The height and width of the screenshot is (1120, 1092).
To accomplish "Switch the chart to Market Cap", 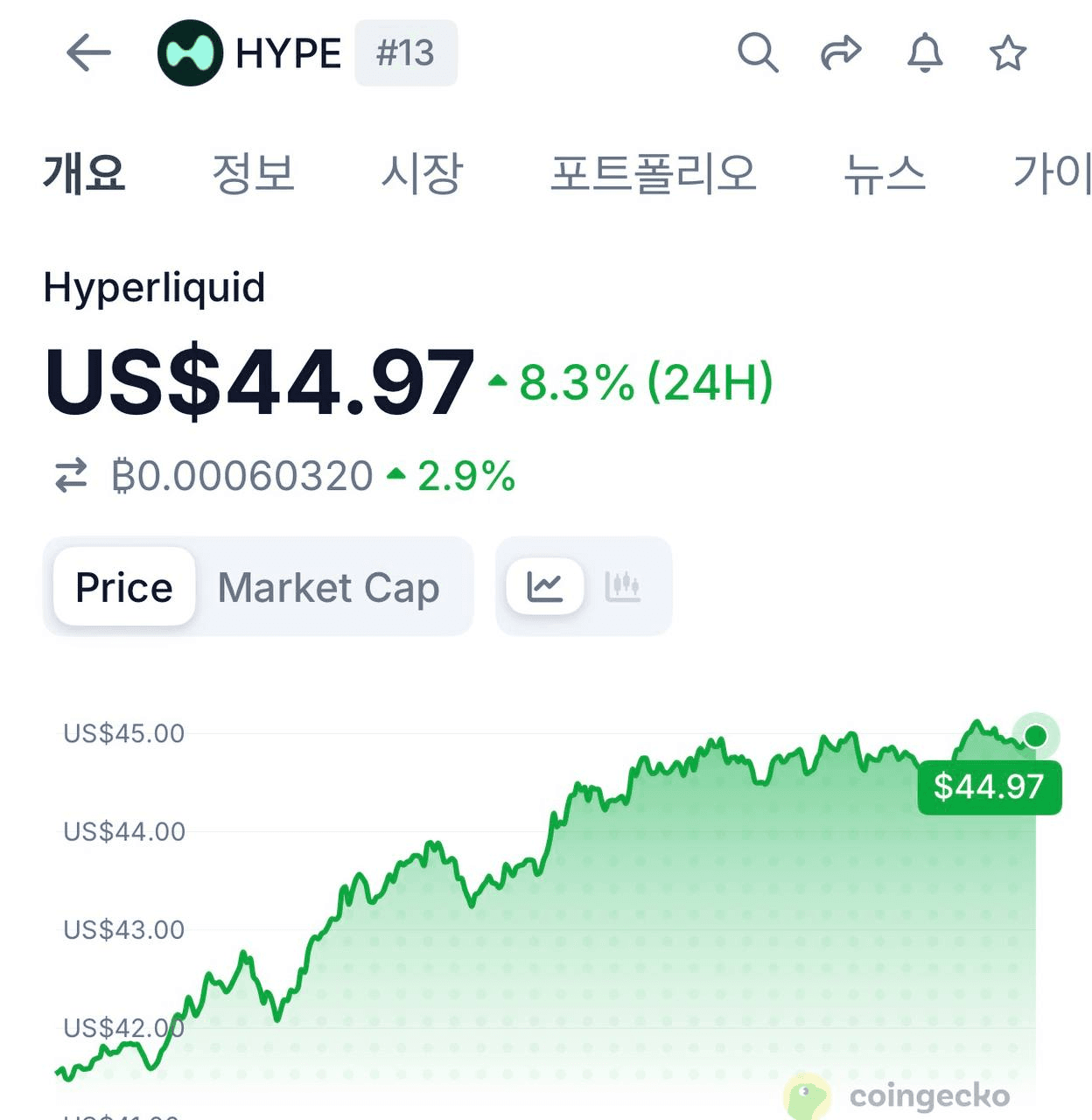I will (328, 587).
